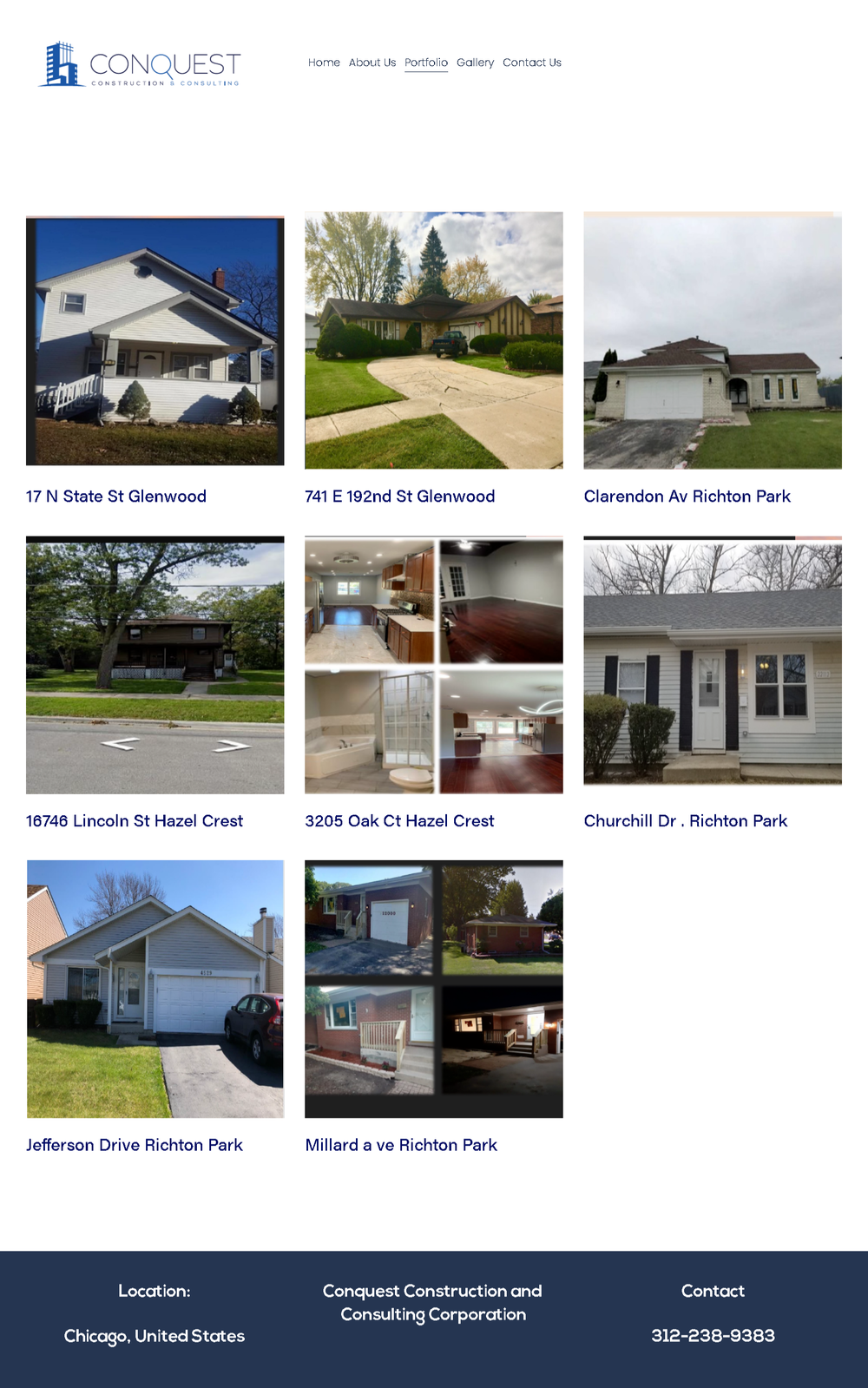
Task: Navigate to Contact Us
Action: (x=532, y=62)
